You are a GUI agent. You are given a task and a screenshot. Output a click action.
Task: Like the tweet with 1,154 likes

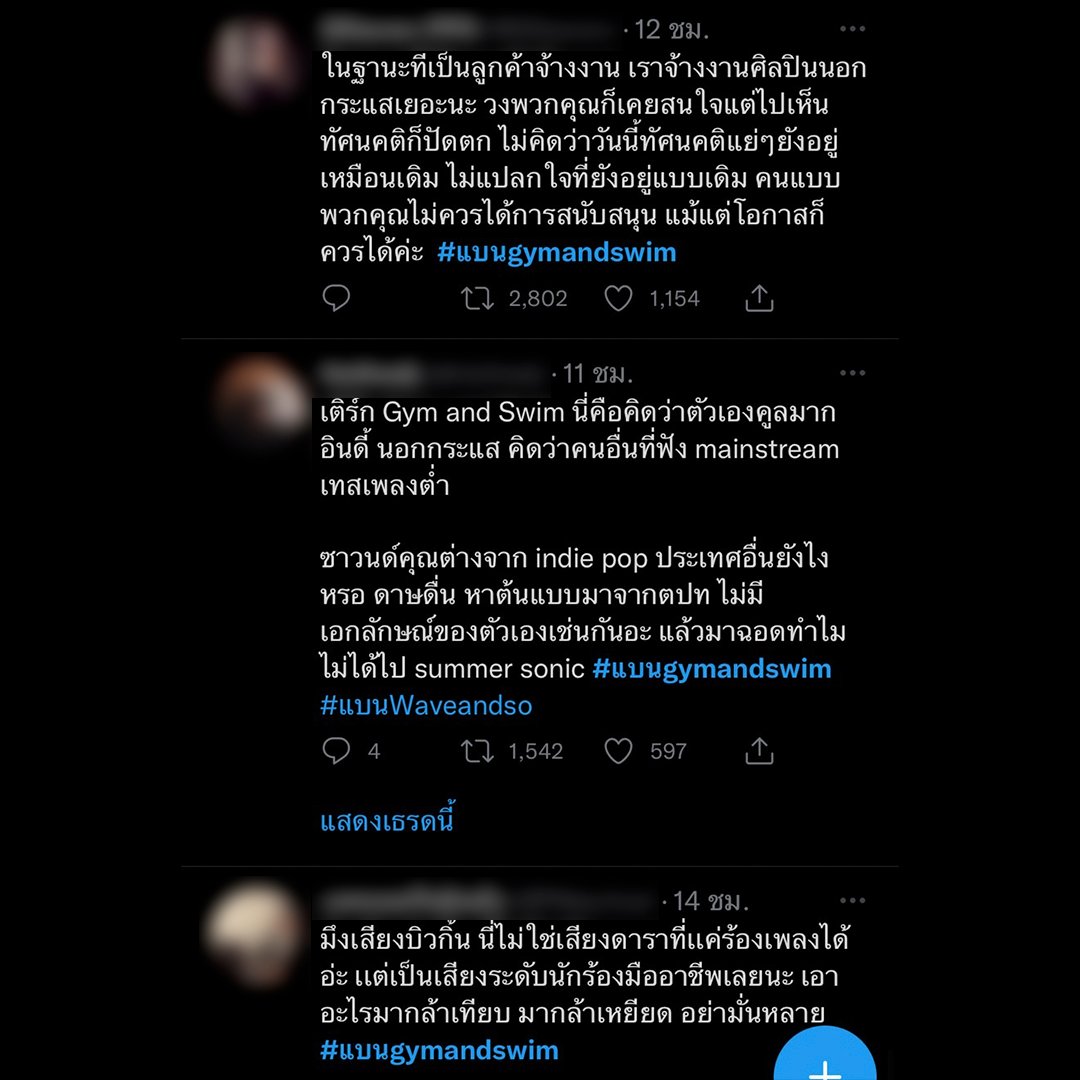pos(619,298)
